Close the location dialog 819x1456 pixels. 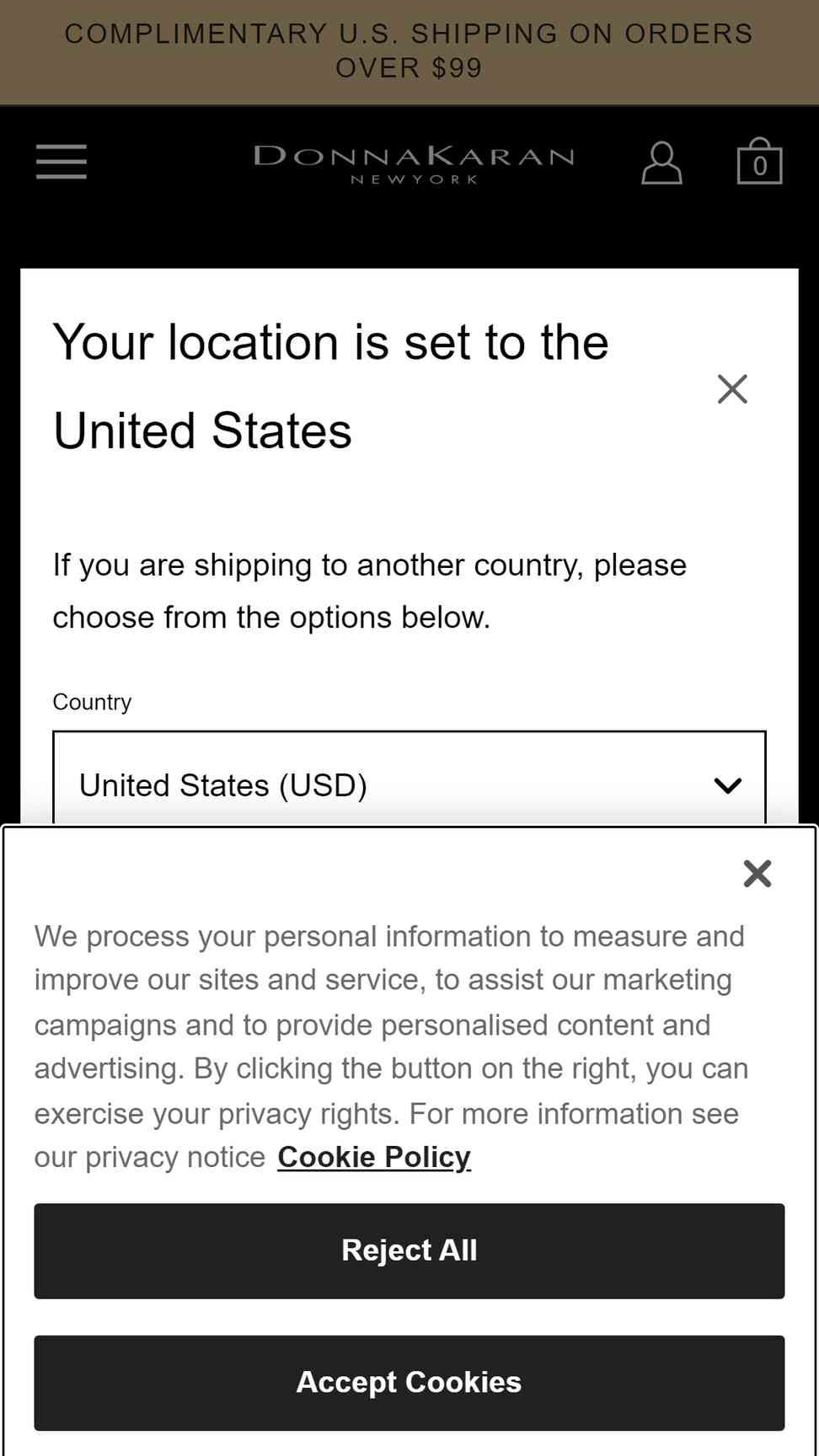click(x=732, y=388)
